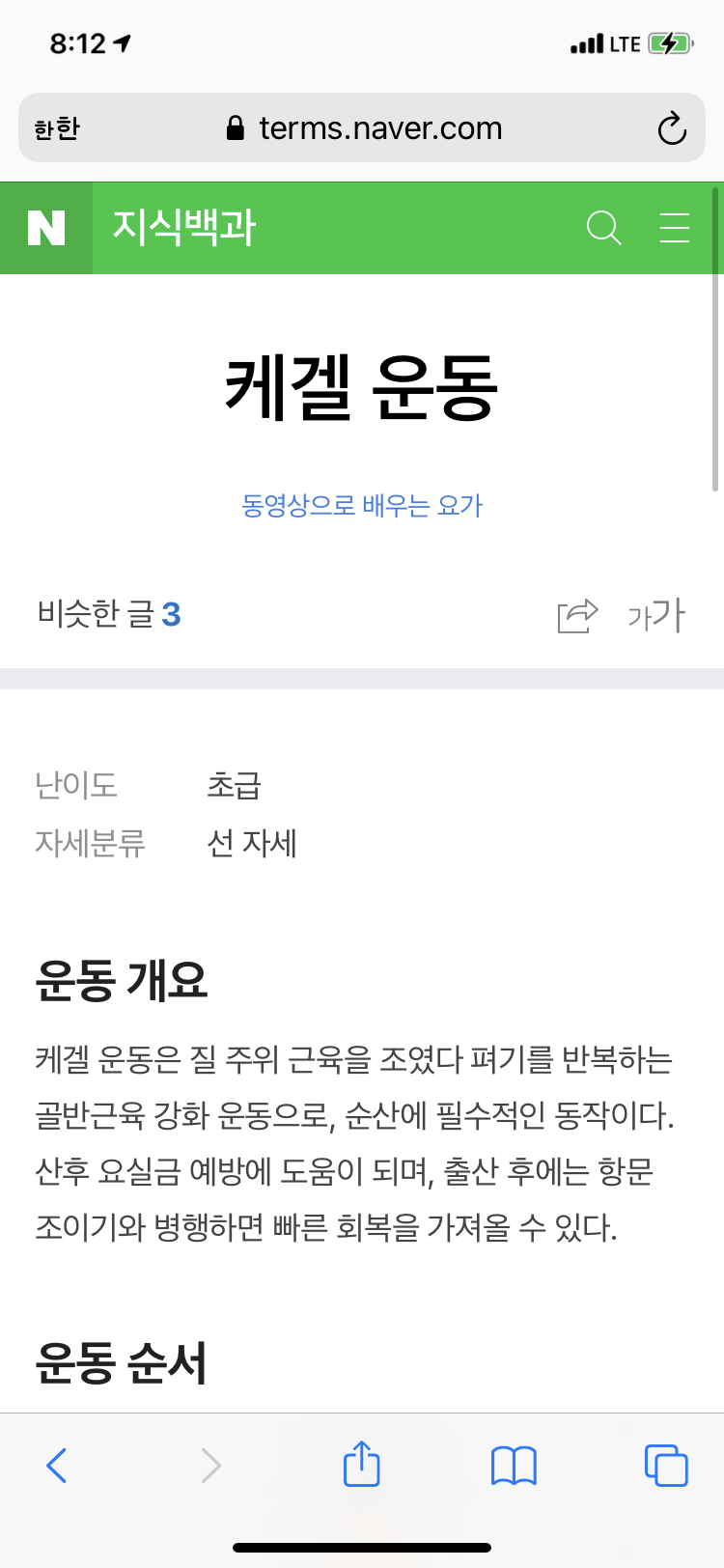Change font size with the 가가 button
This screenshot has height=1568, width=724.
point(656,615)
